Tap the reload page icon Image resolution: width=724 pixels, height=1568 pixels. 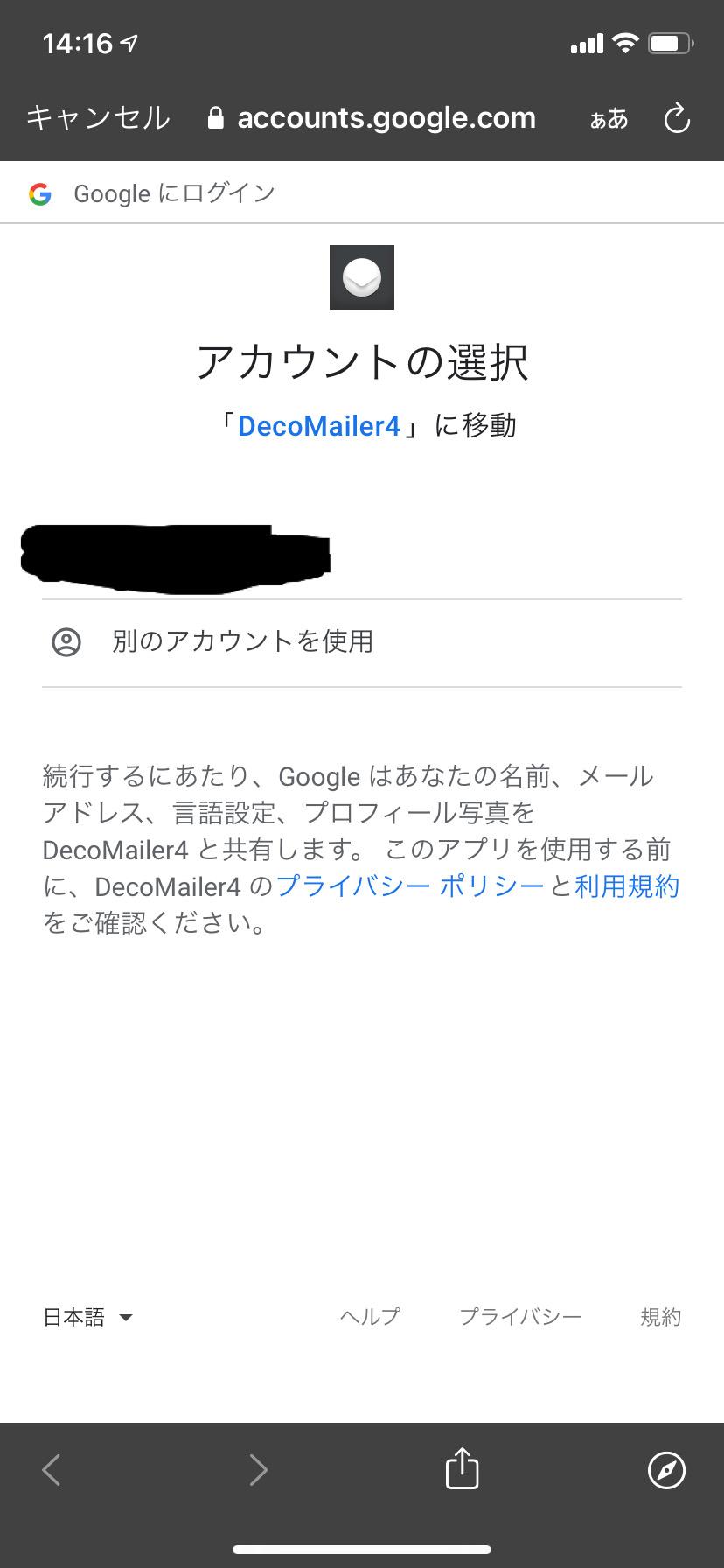pyautogui.click(x=678, y=118)
